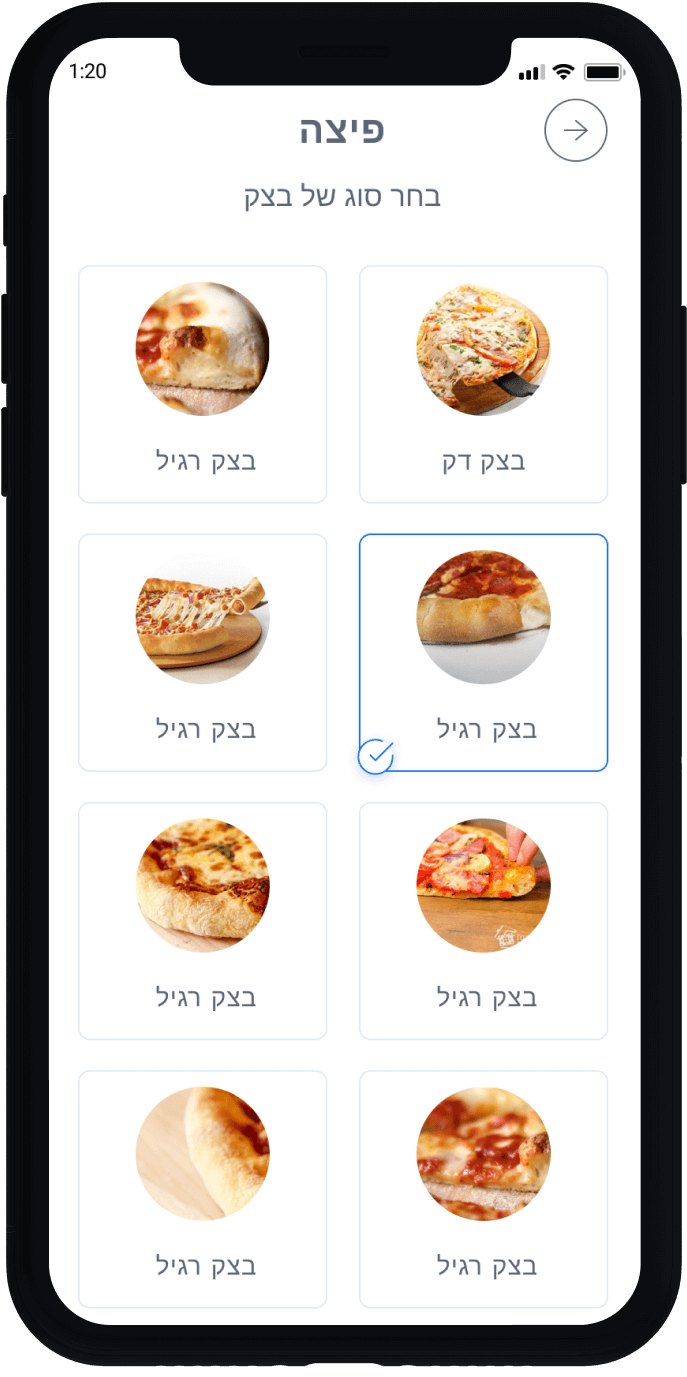
Task: Select the בצק דק thin dough card
Action: click(x=483, y=384)
